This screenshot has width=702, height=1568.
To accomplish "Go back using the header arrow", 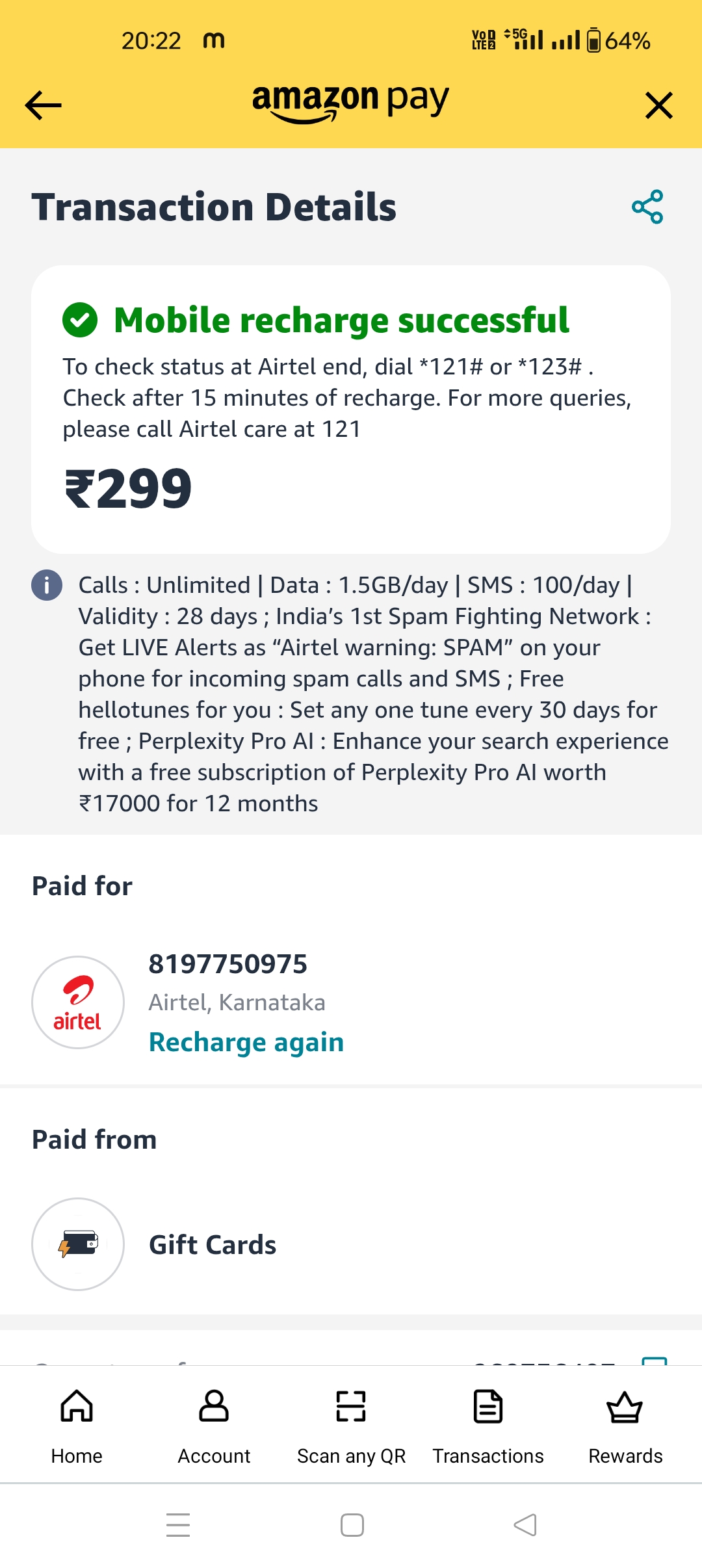I will pos(43,105).
